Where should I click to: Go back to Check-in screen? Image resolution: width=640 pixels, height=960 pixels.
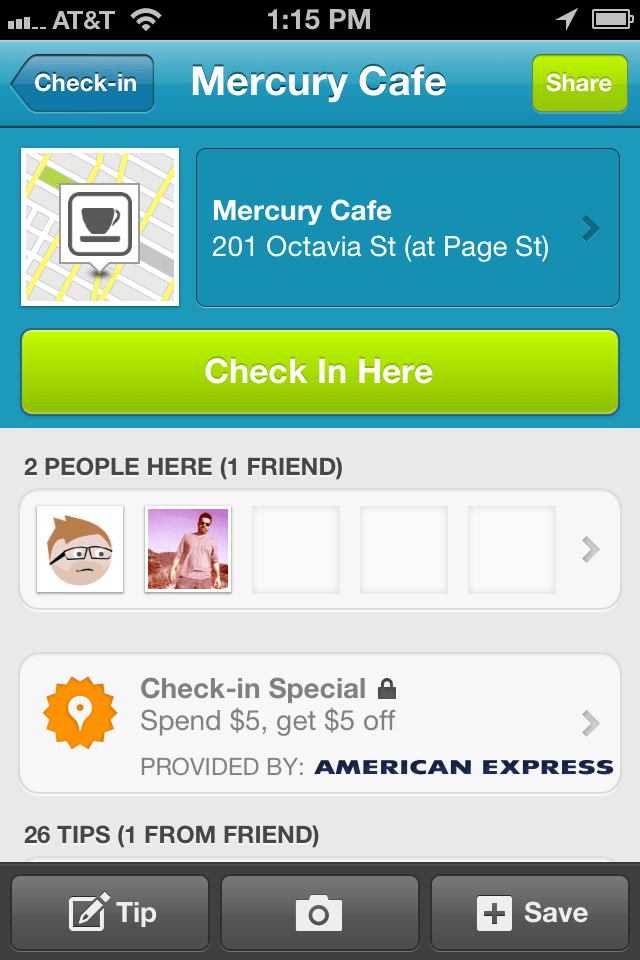coord(84,83)
